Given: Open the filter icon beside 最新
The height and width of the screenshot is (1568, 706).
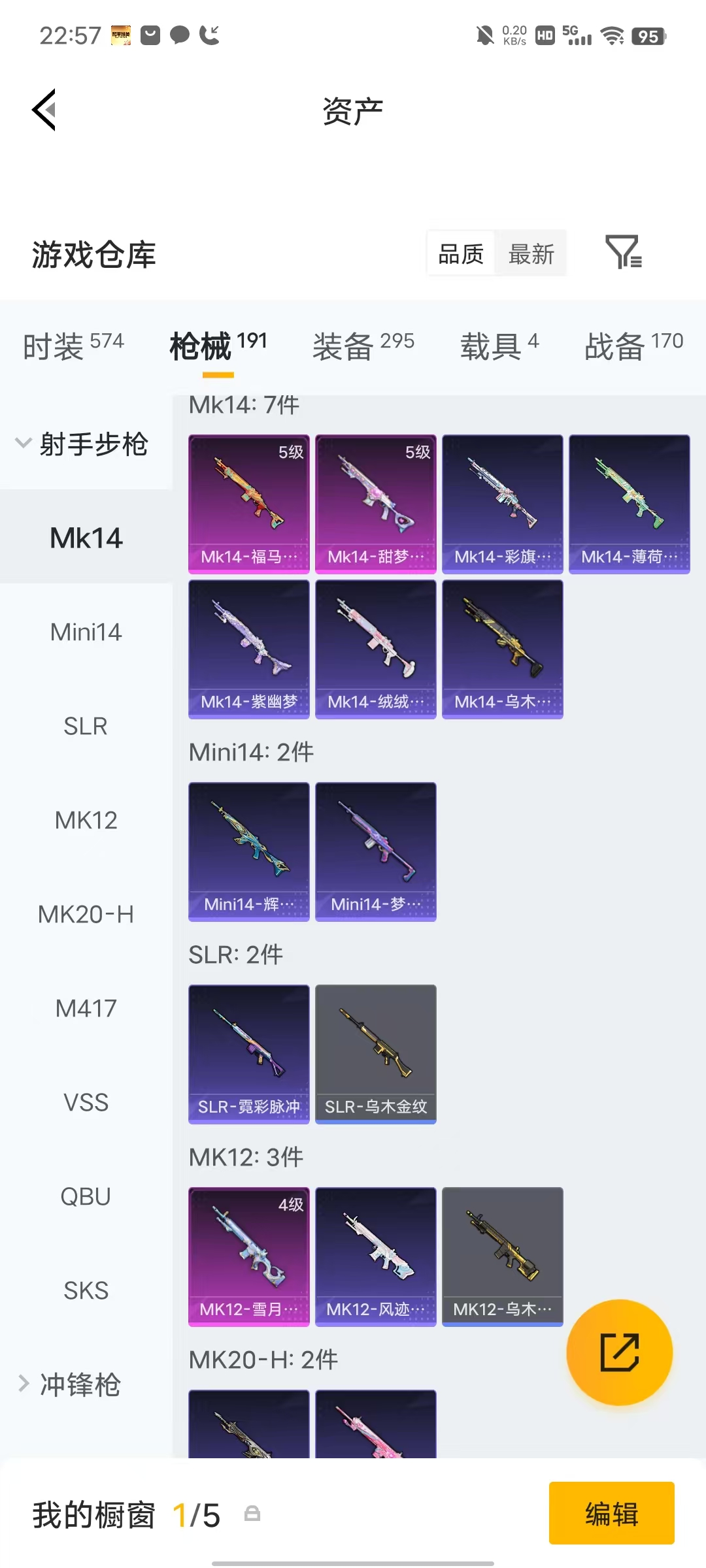Looking at the screenshot, I should coord(624,253).
